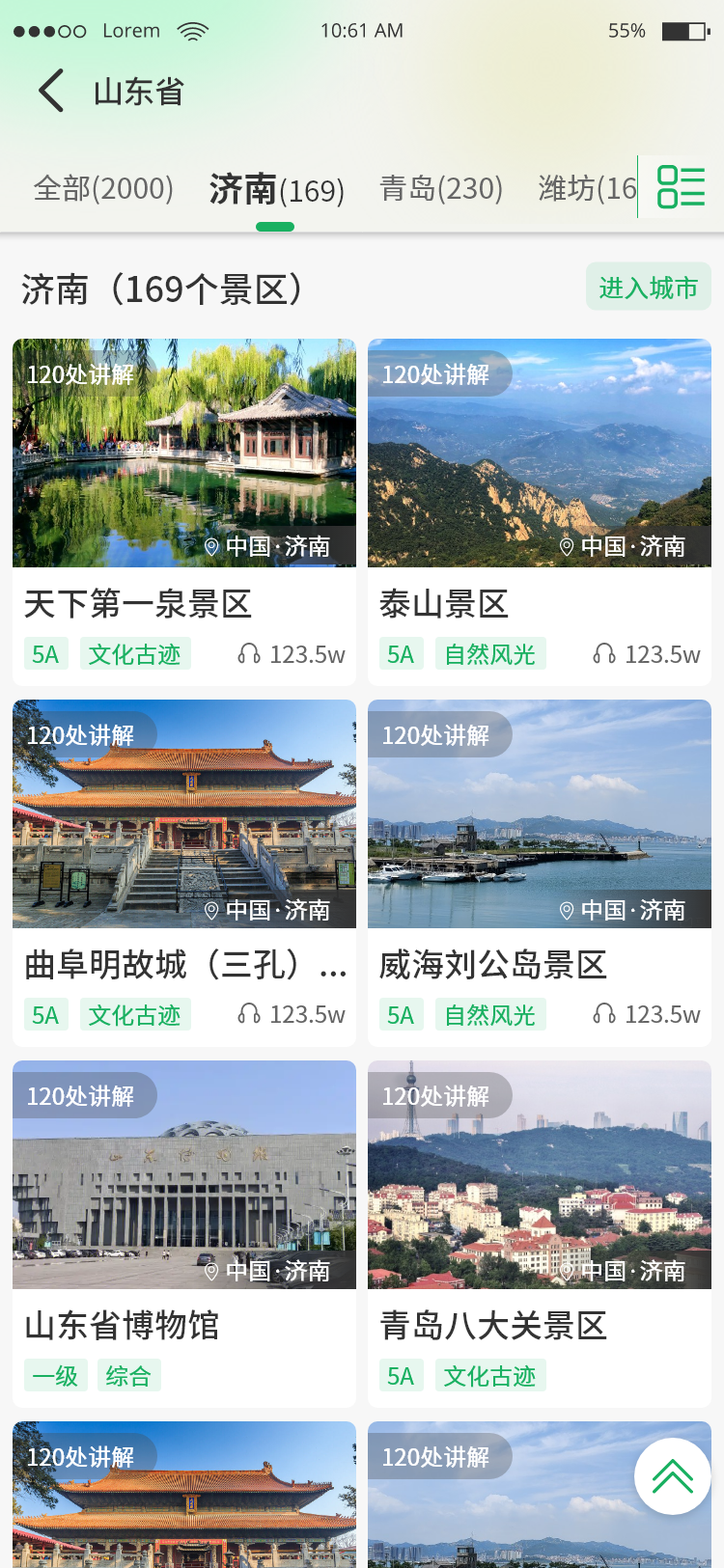Go back from 山东省 page

click(52, 92)
